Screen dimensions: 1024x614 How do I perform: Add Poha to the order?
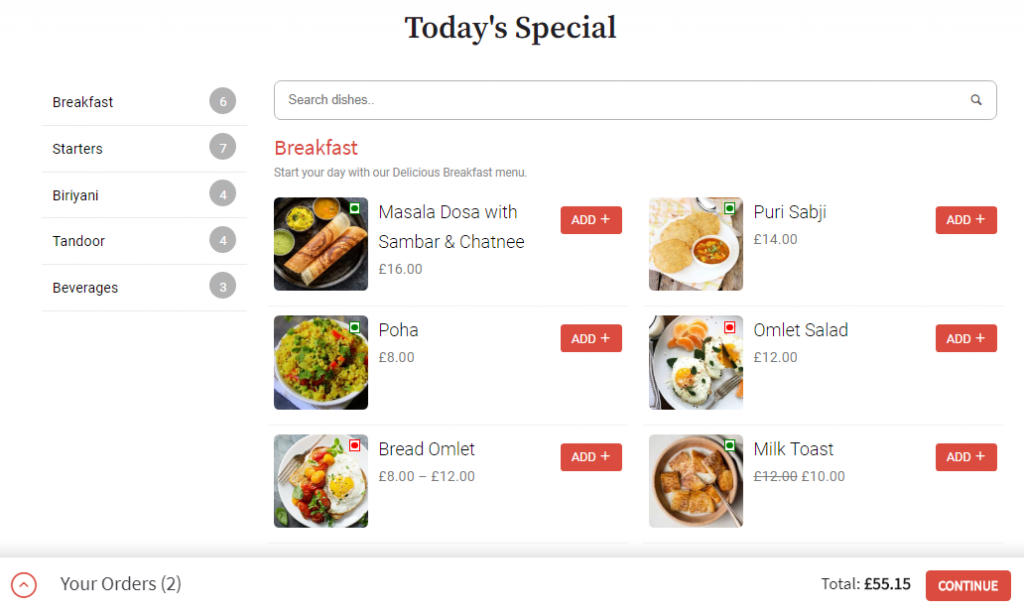click(591, 339)
